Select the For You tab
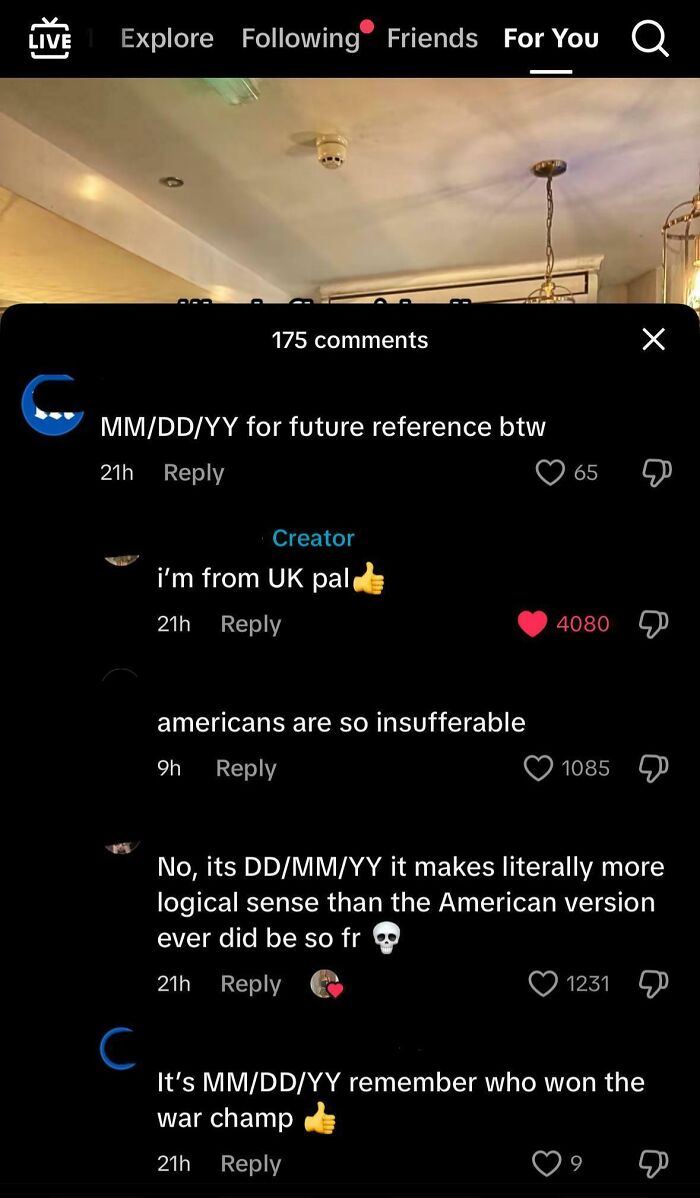This screenshot has height=1198, width=700. click(551, 38)
